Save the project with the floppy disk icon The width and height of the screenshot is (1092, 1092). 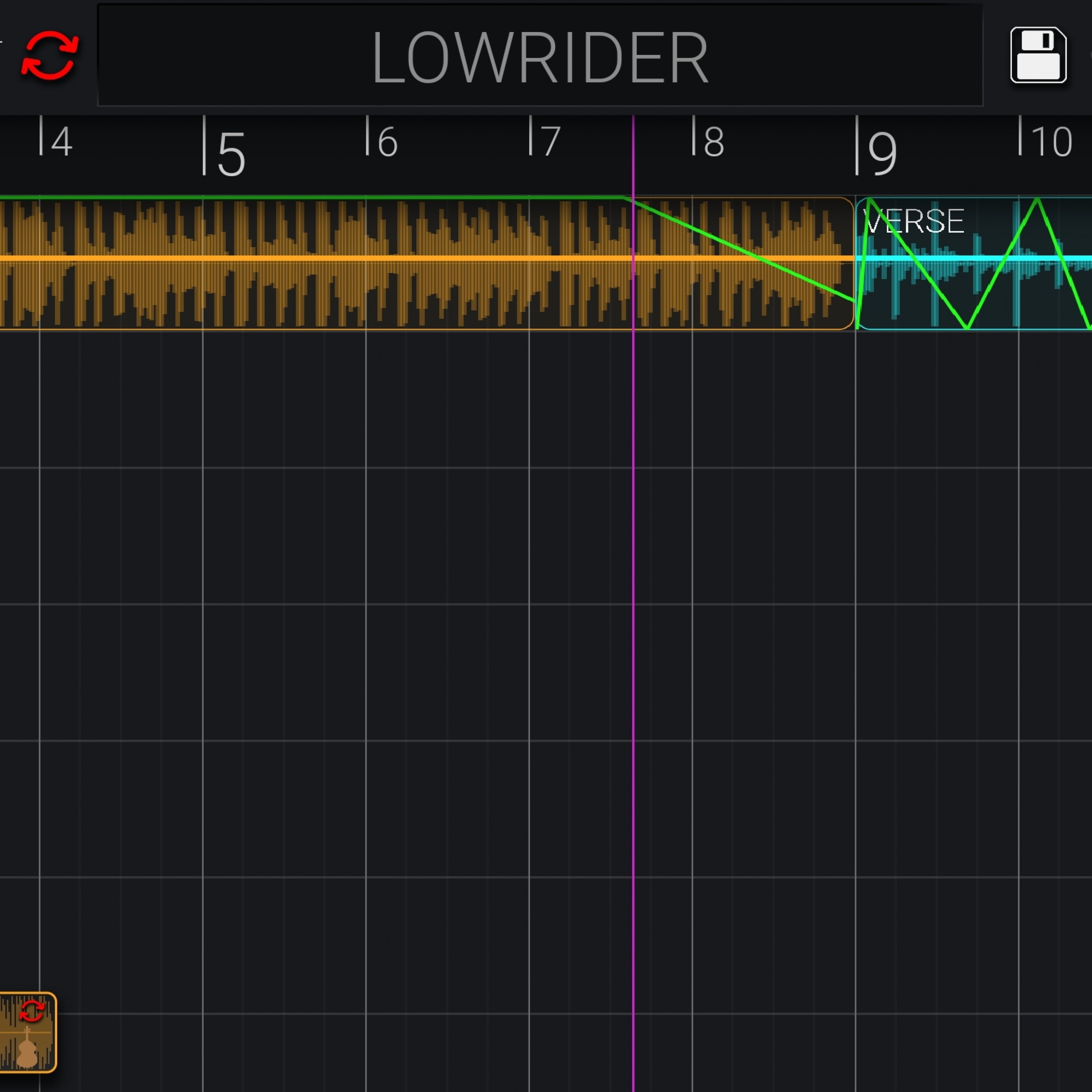[1038, 55]
